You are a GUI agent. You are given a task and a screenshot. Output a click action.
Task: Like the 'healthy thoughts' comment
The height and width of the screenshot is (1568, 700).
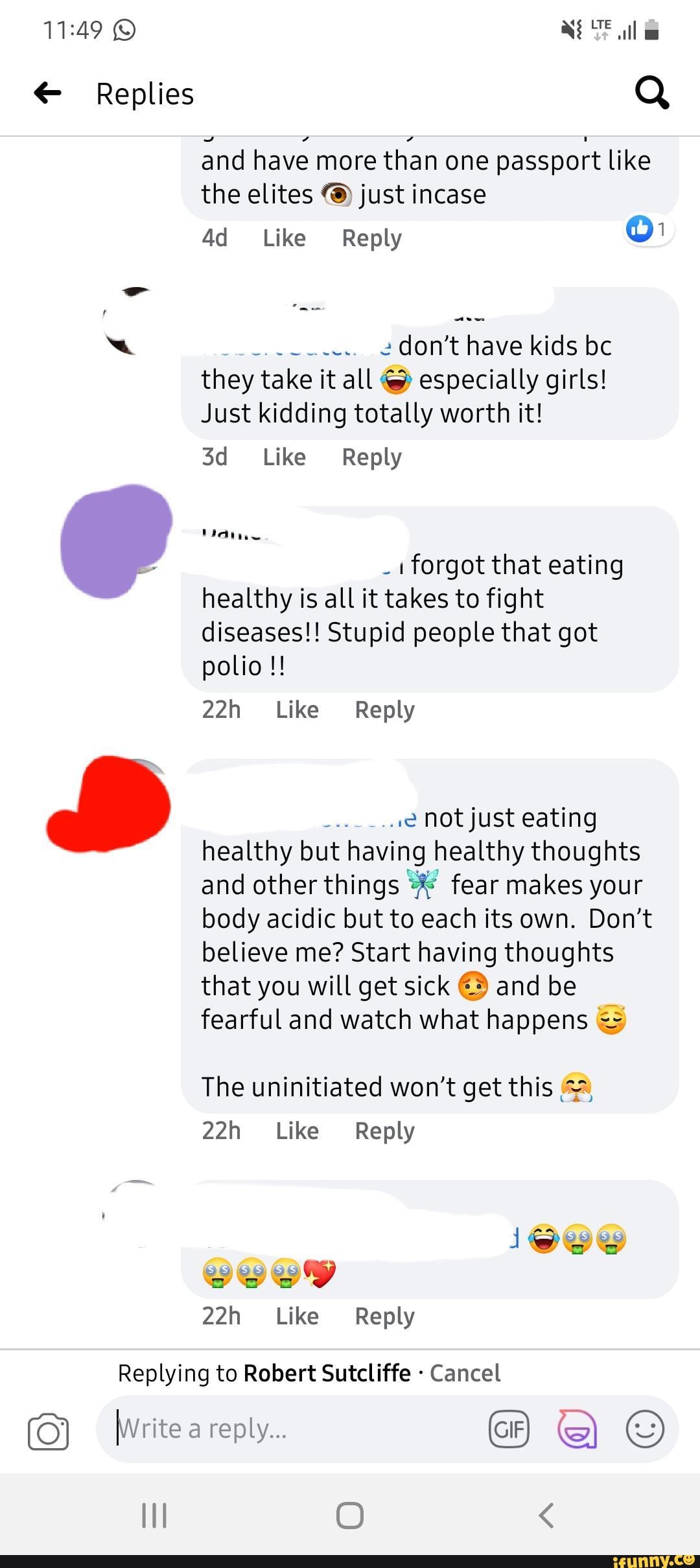(x=297, y=1131)
